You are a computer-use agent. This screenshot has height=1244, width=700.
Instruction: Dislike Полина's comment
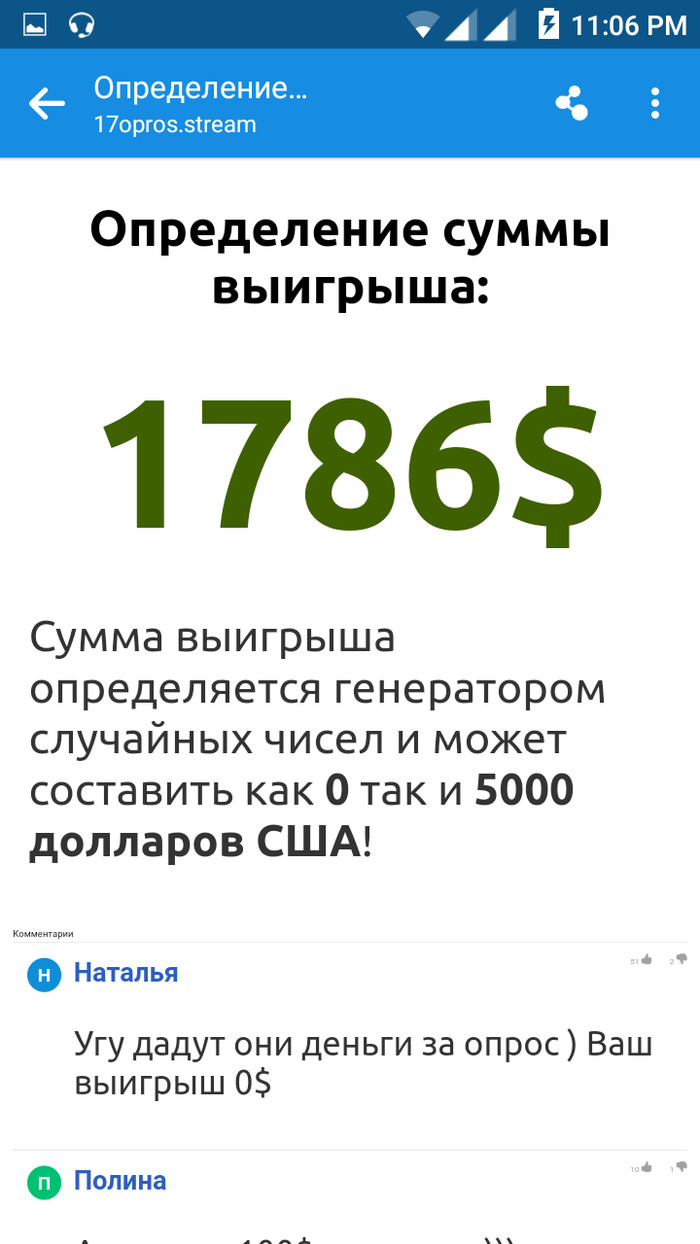(682, 1167)
